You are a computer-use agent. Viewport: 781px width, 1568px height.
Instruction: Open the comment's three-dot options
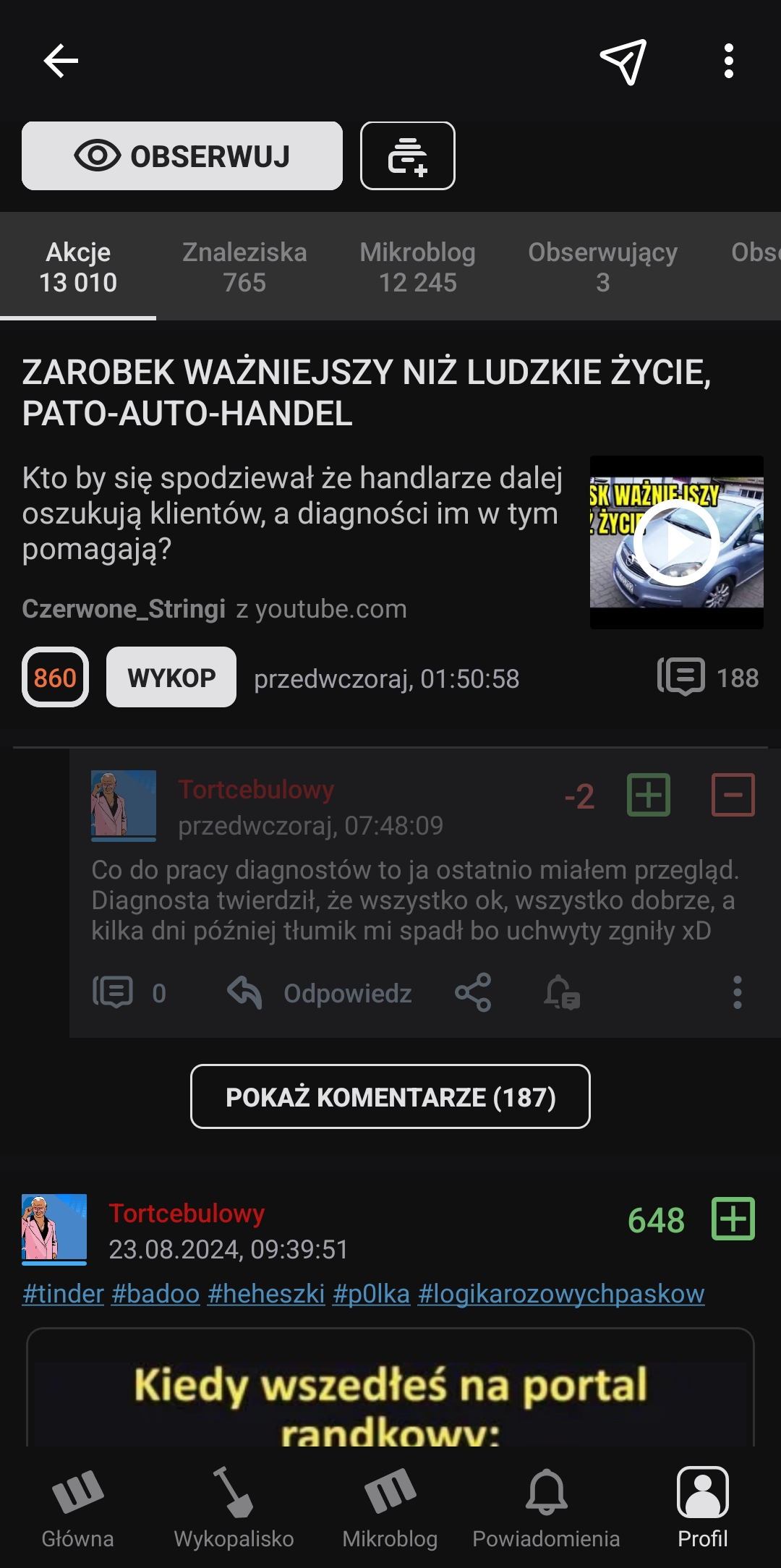click(x=737, y=992)
